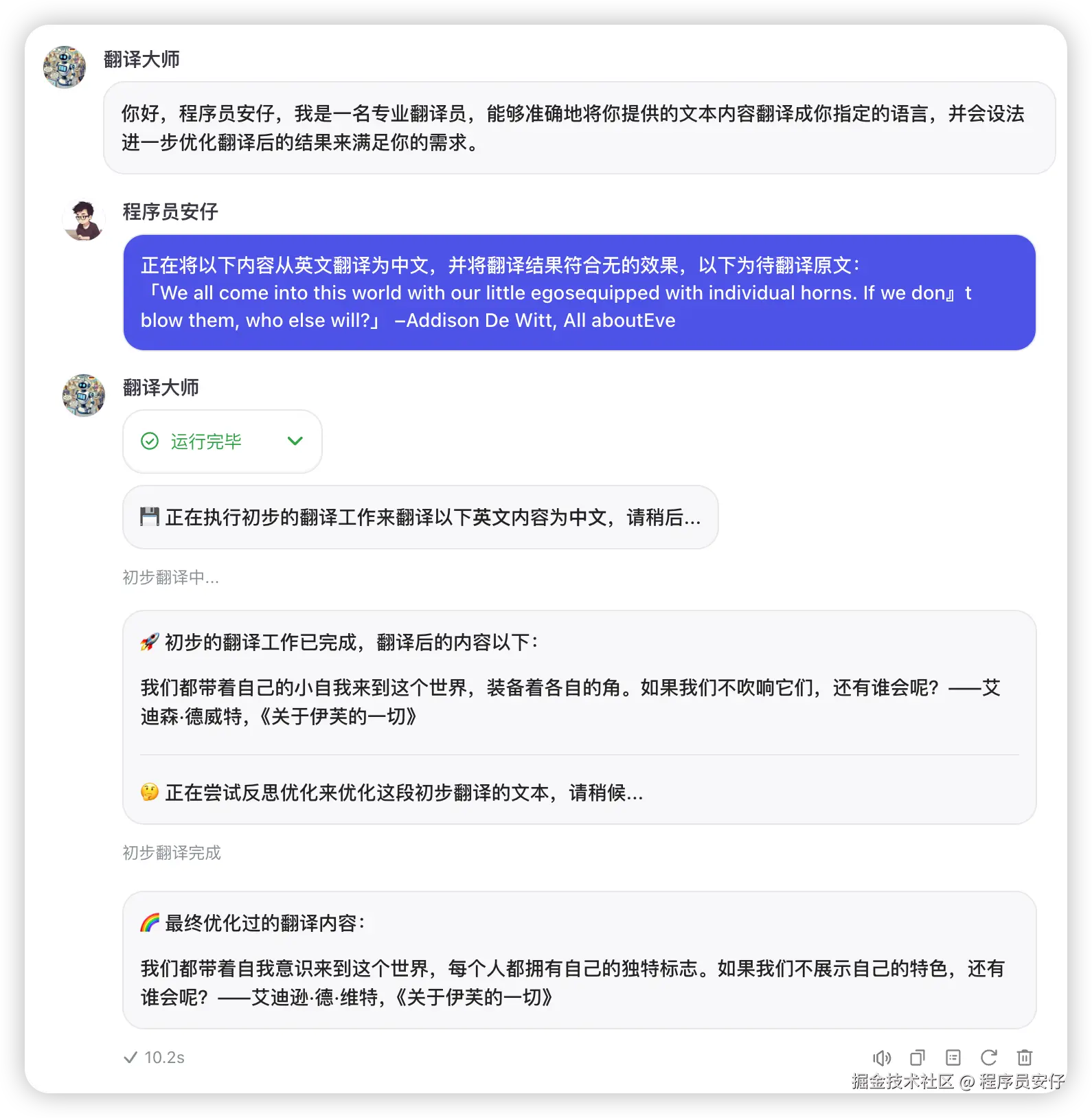
Task: Delete this reply with the trash icon
Action: pos(1025,1058)
